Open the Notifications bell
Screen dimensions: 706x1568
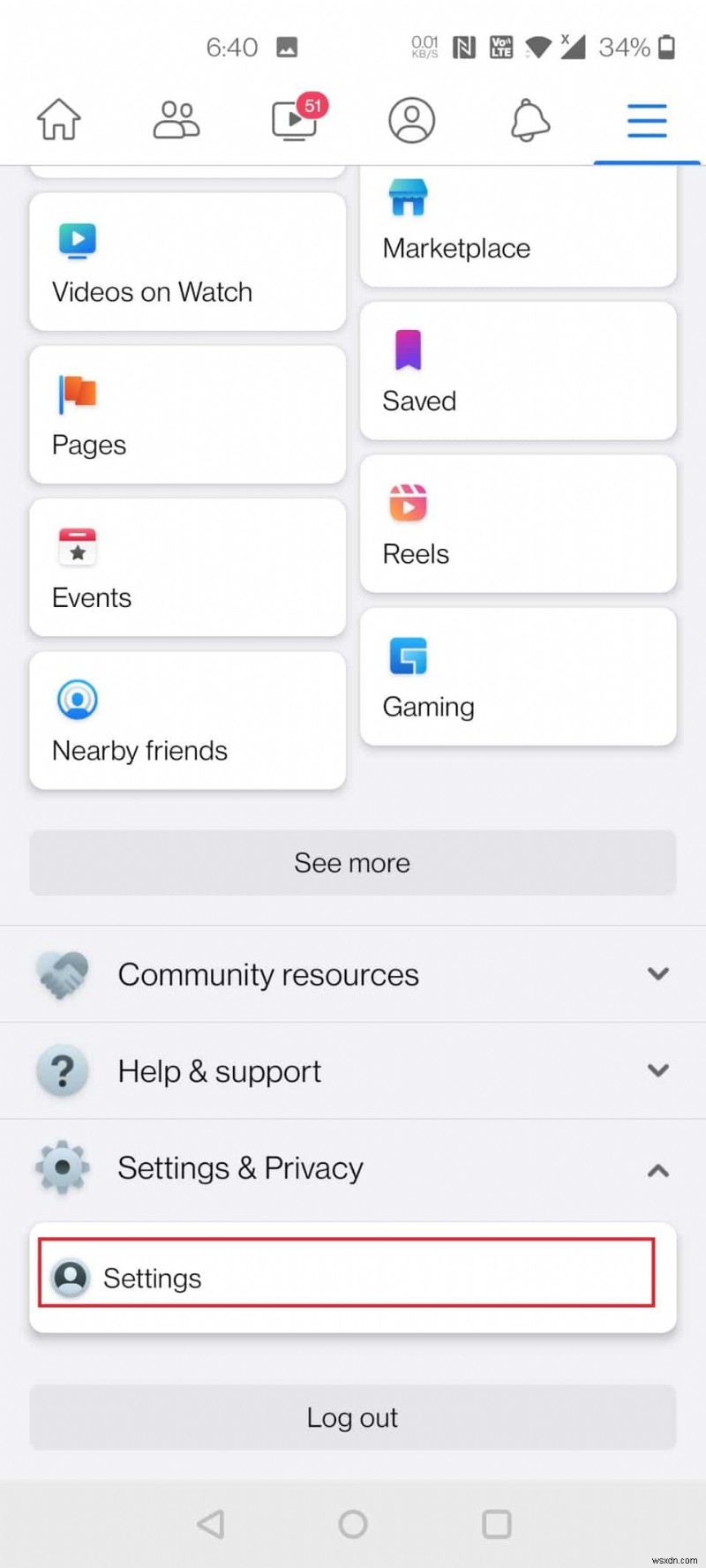(x=529, y=121)
